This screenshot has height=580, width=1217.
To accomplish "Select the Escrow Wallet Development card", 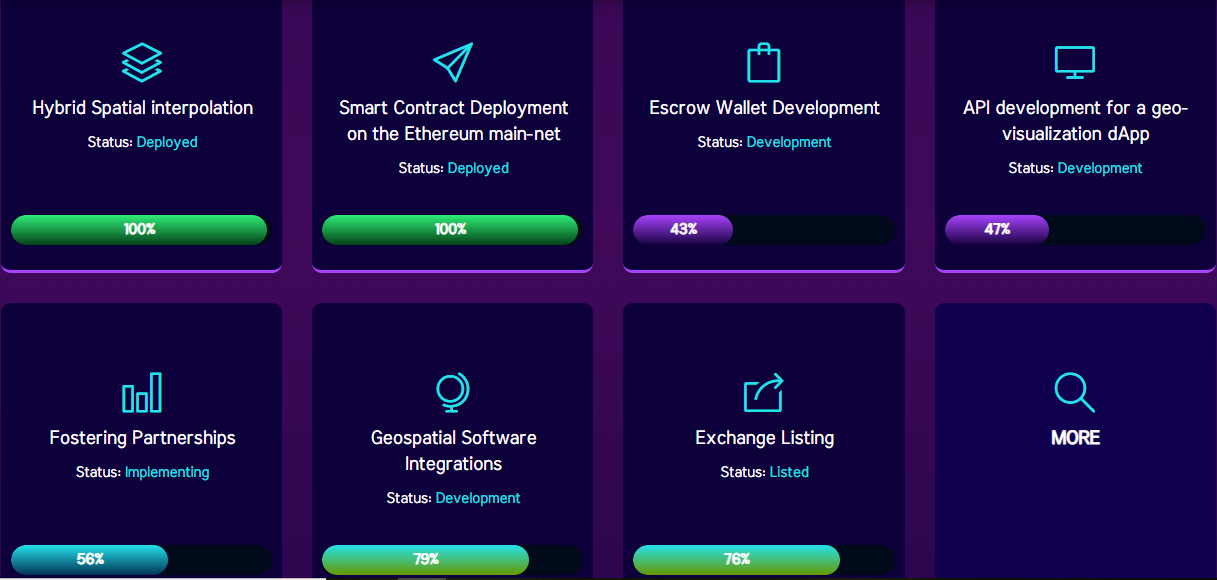I will pyautogui.click(x=764, y=108).
